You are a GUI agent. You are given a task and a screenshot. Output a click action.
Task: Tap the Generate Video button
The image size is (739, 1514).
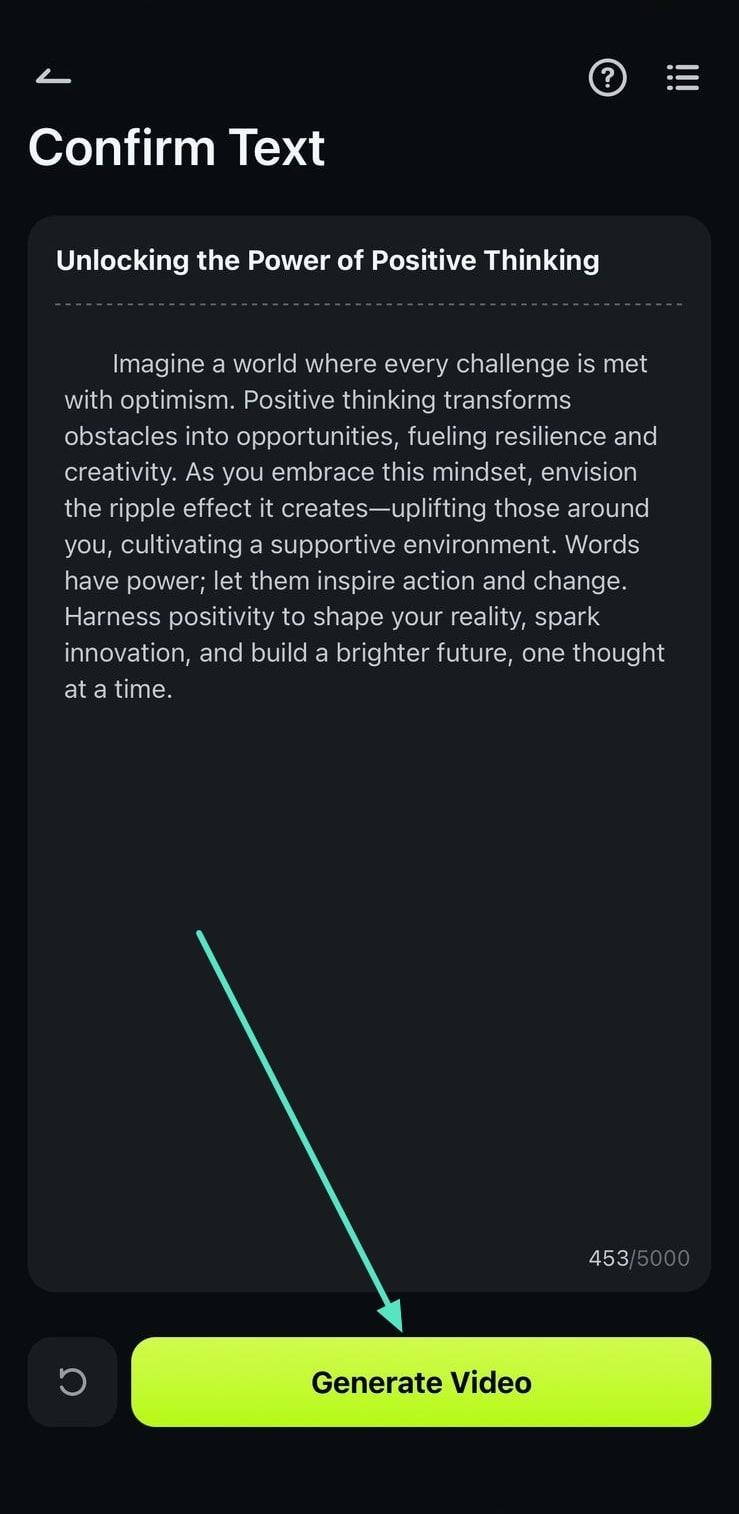(421, 1382)
